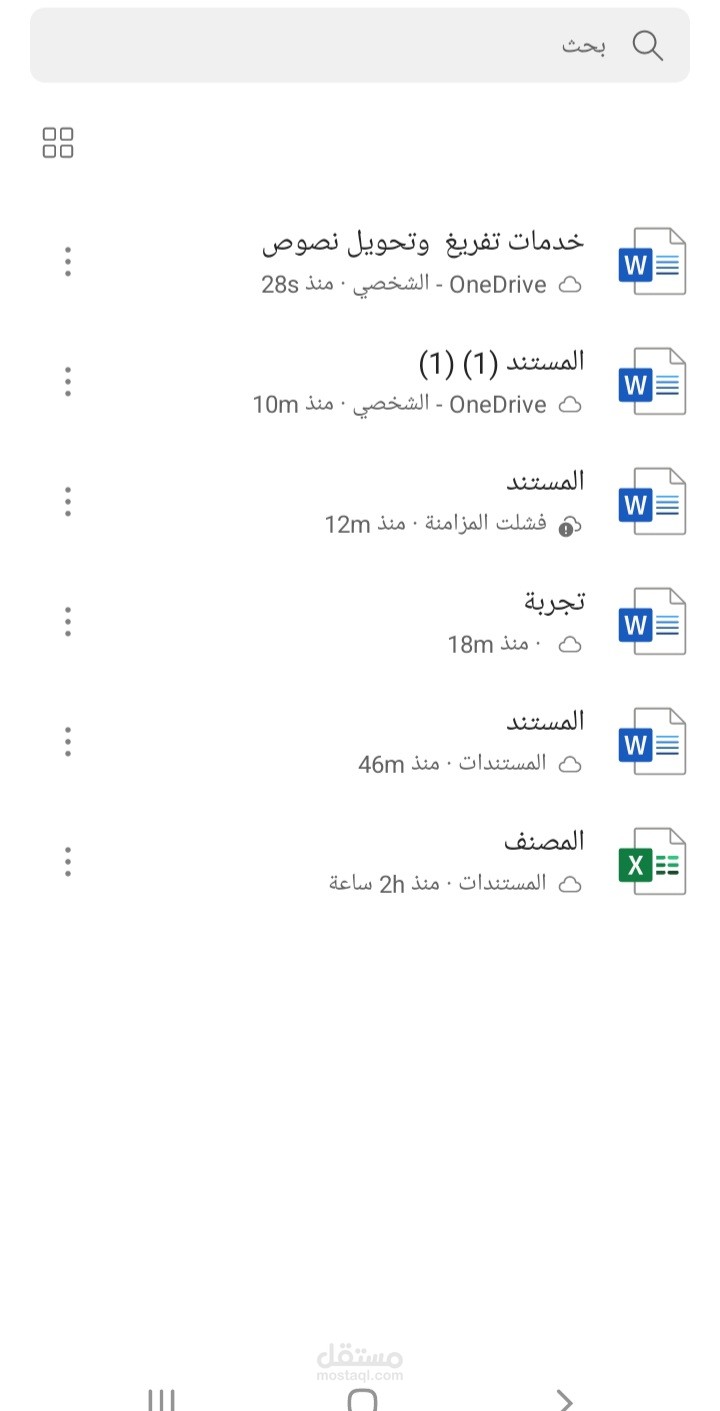Tap the بحث search field

[x=360, y=46]
